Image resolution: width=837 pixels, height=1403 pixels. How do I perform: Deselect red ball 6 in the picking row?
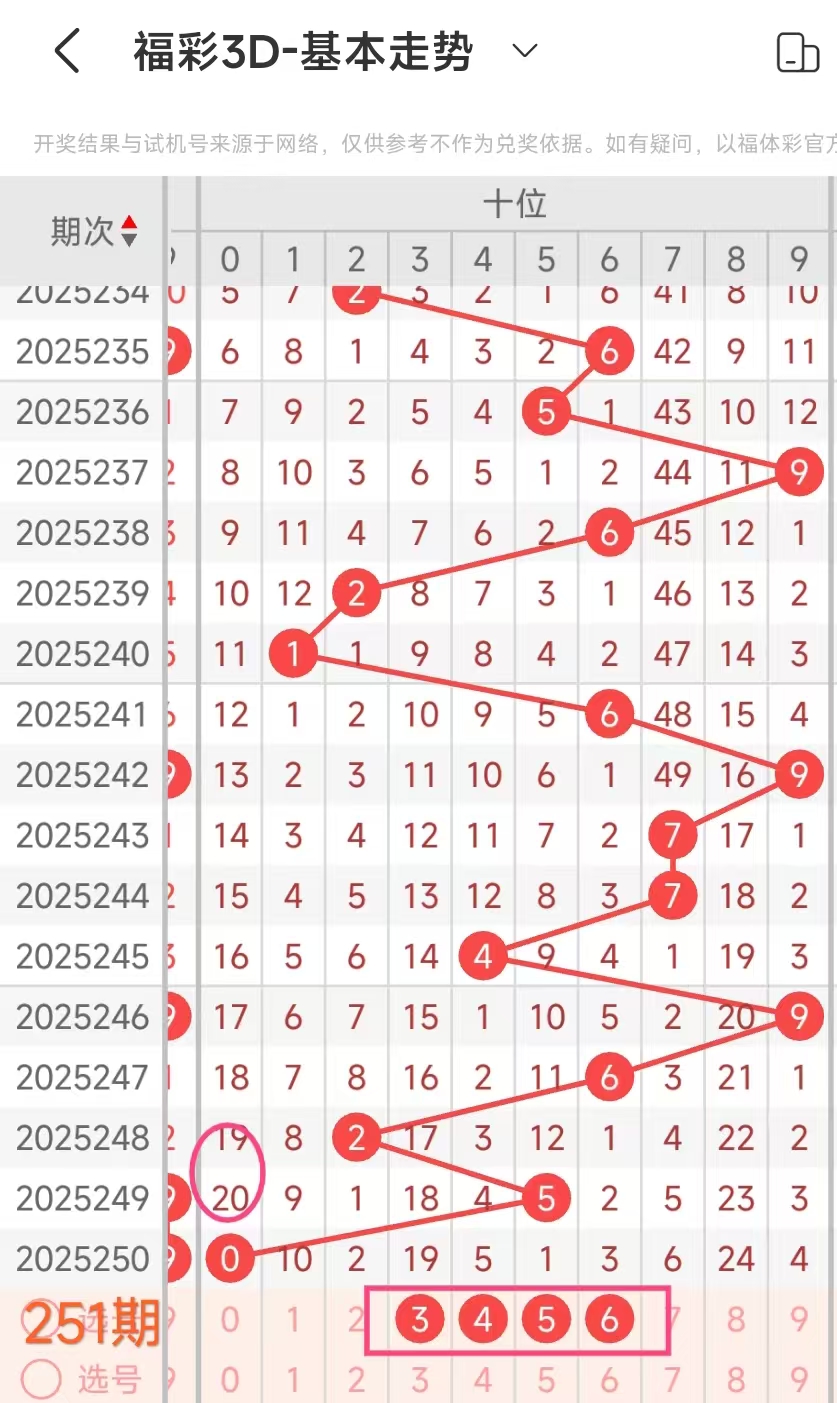[609, 1321]
